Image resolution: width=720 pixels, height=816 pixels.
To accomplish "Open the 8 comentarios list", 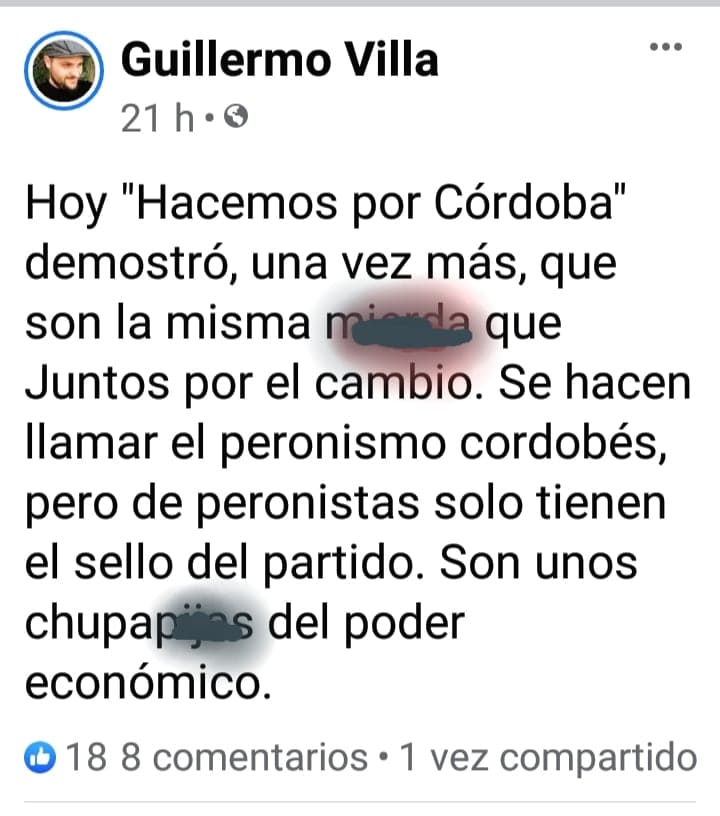I will click(x=244, y=757).
